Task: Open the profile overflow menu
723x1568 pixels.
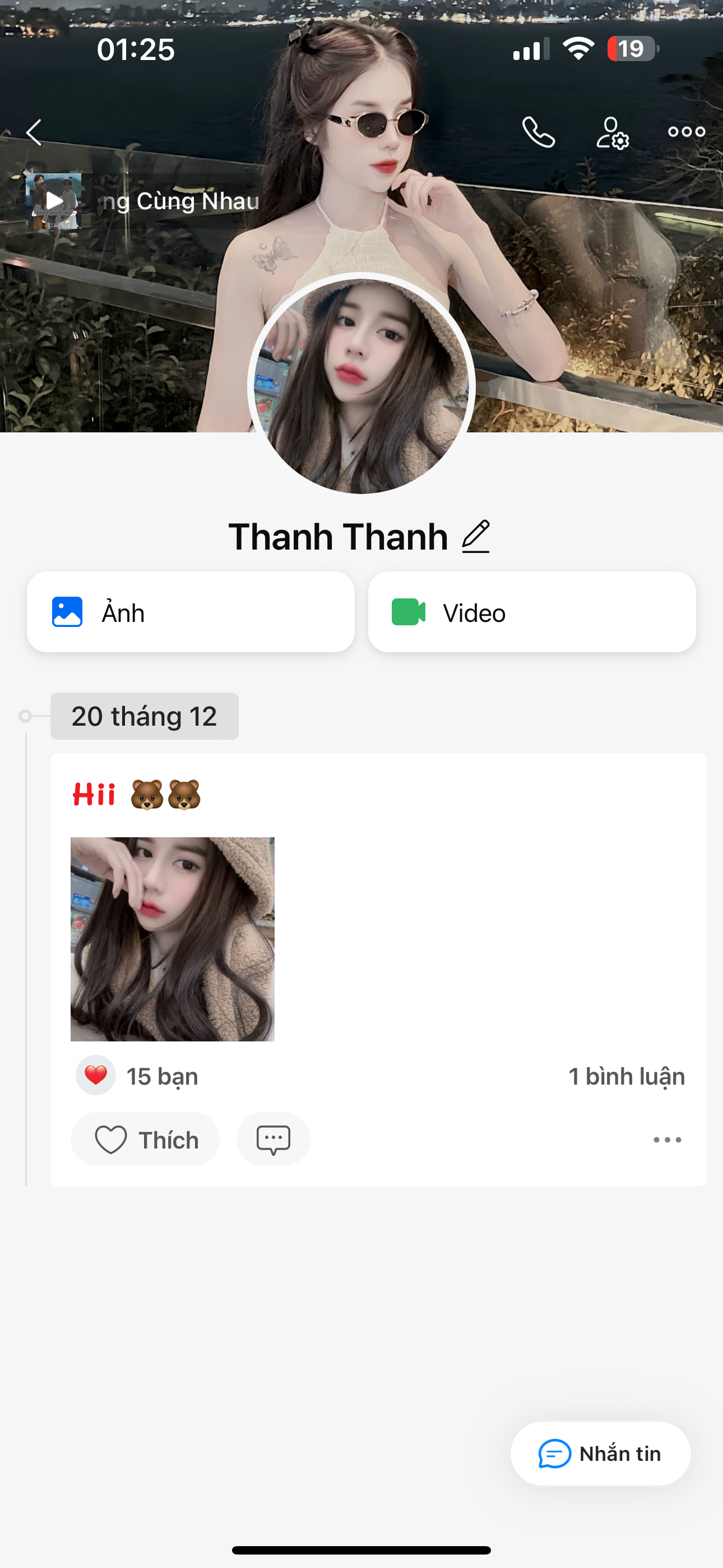Action: click(x=686, y=131)
